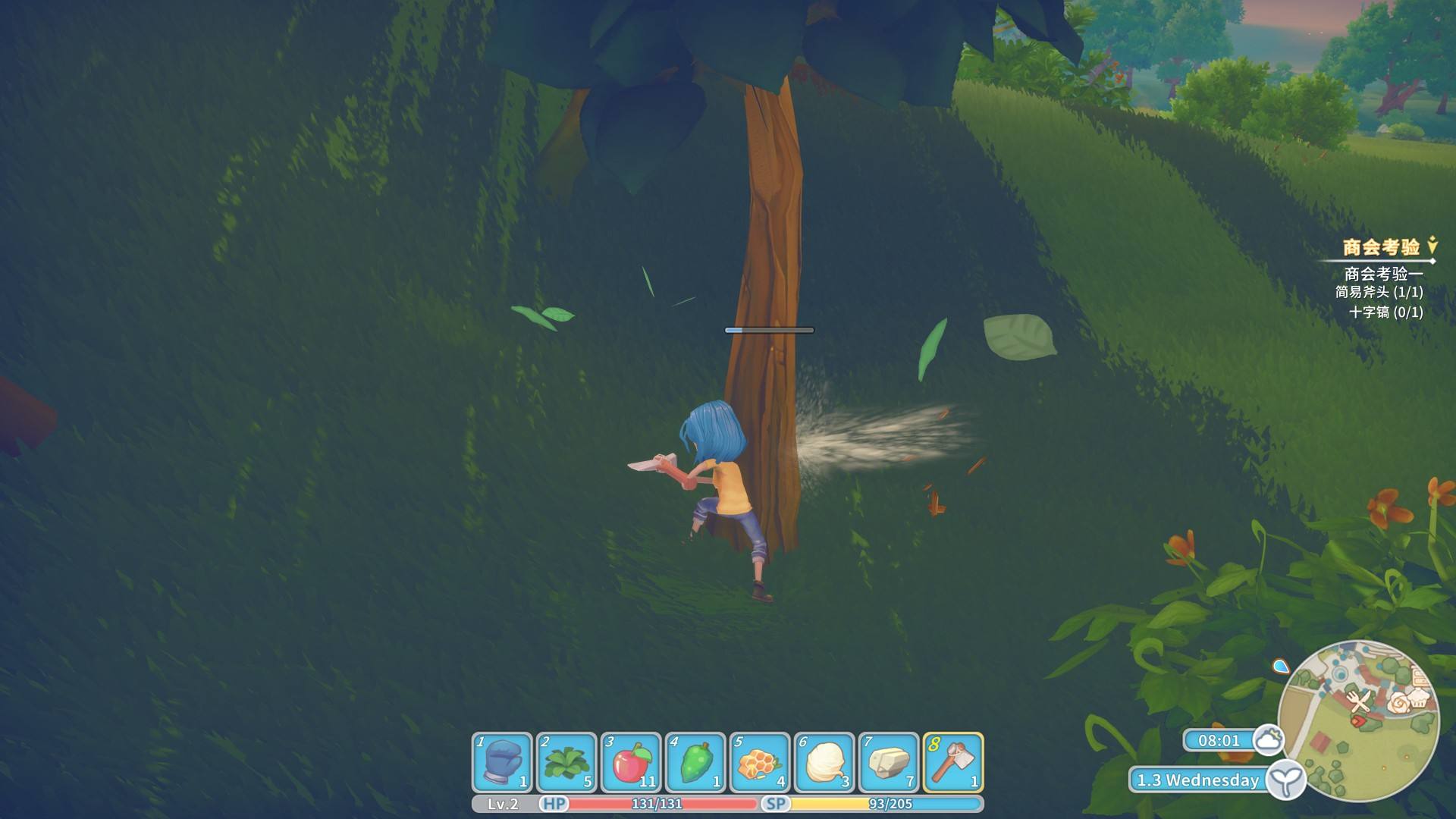Select the green herb in slot 2

(x=566, y=762)
